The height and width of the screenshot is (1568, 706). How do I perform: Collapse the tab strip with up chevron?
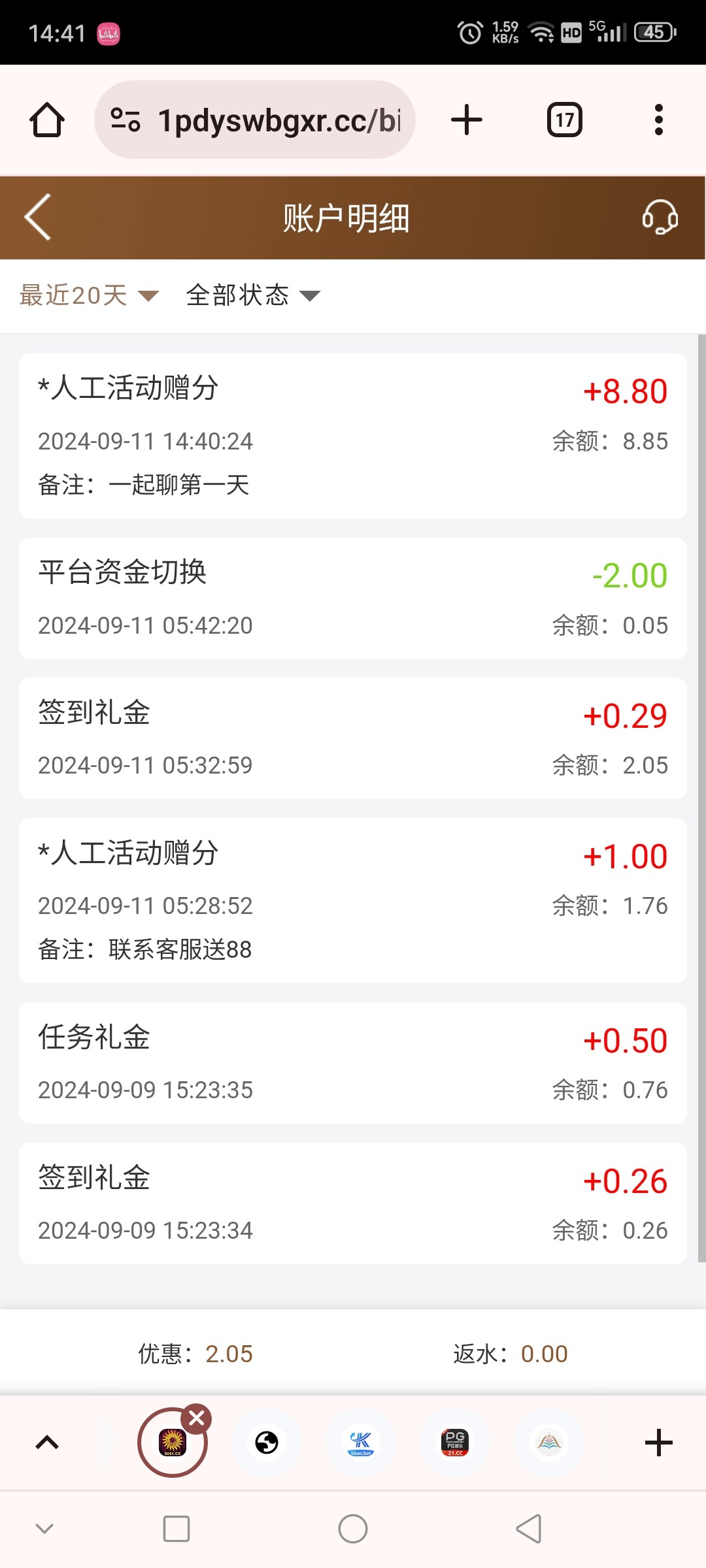pyautogui.click(x=47, y=1443)
